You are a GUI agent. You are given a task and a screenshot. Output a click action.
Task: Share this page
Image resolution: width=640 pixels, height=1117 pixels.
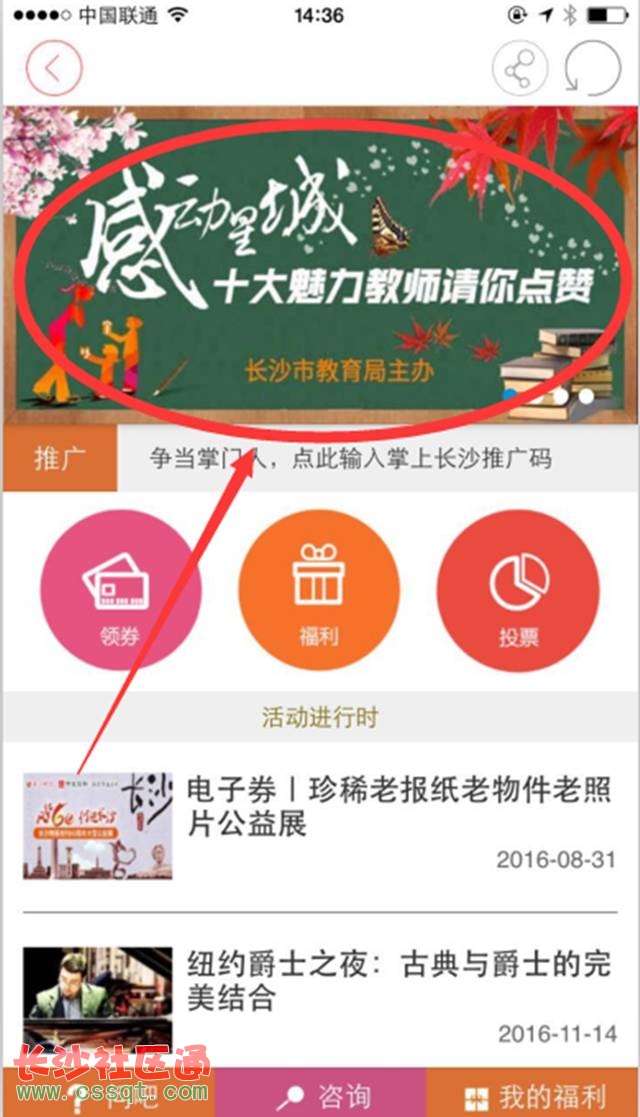520,70
